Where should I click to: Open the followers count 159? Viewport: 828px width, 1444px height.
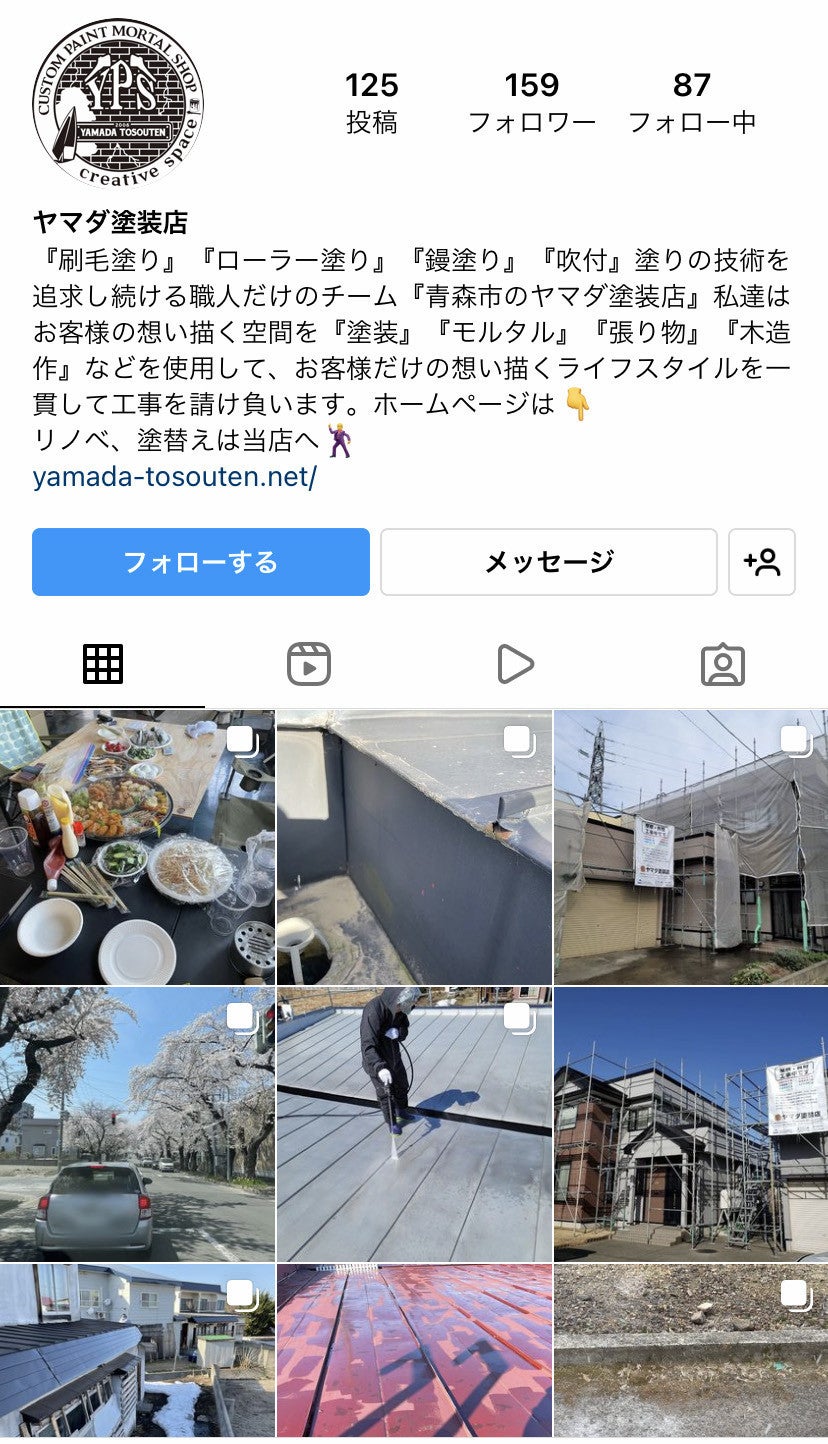tap(532, 102)
